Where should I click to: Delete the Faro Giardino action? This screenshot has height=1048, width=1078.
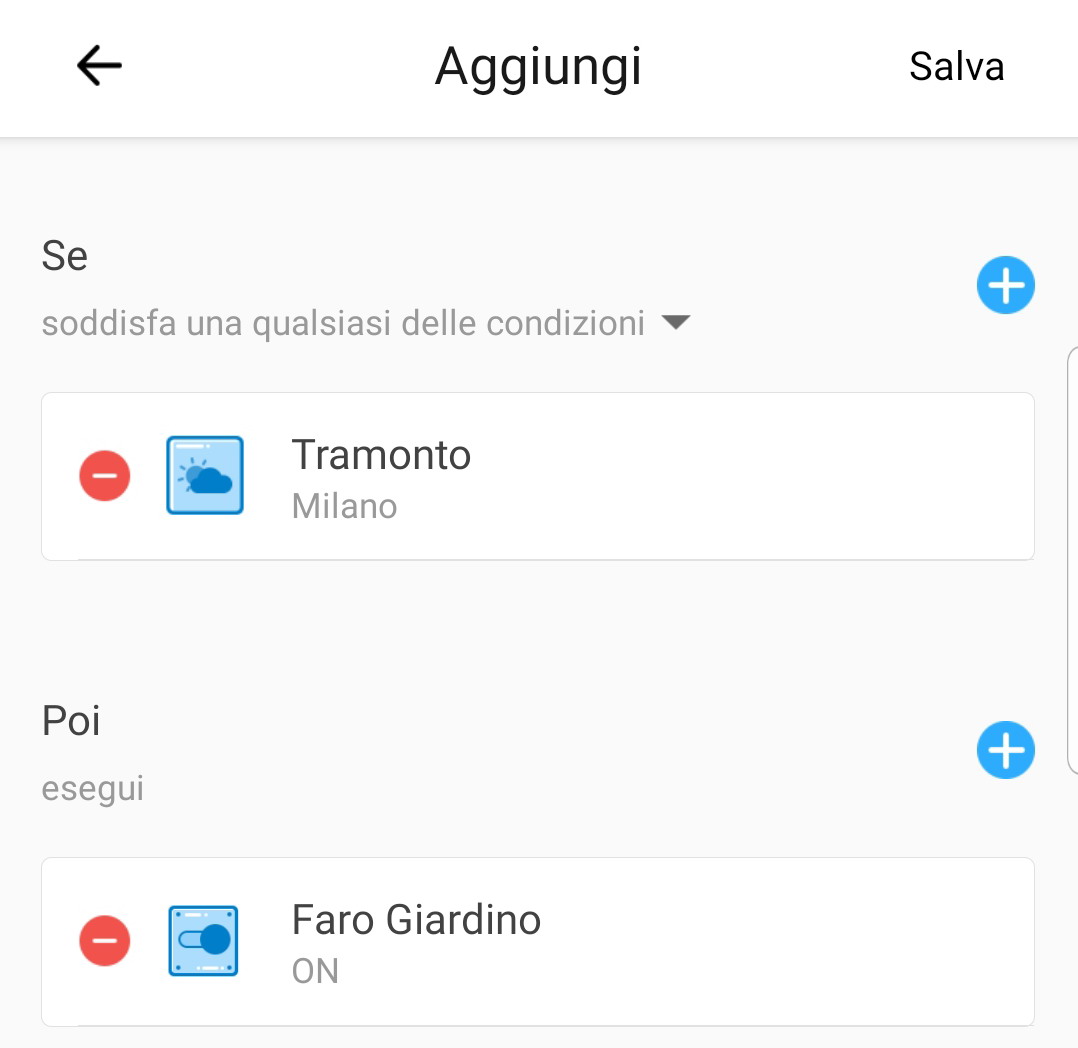pyautogui.click(x=105, y=941)
